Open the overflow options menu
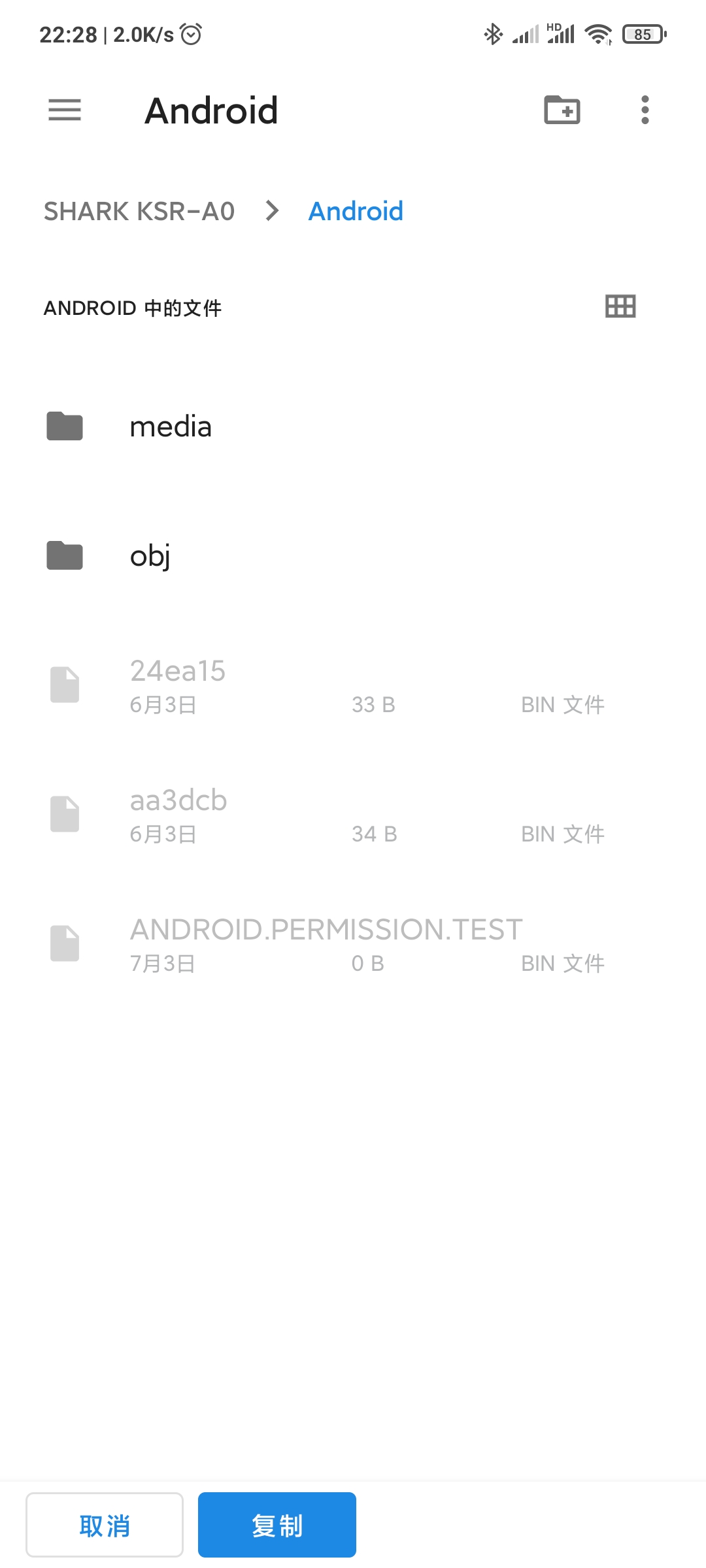The image size is (706, 1568). point(645,110)
